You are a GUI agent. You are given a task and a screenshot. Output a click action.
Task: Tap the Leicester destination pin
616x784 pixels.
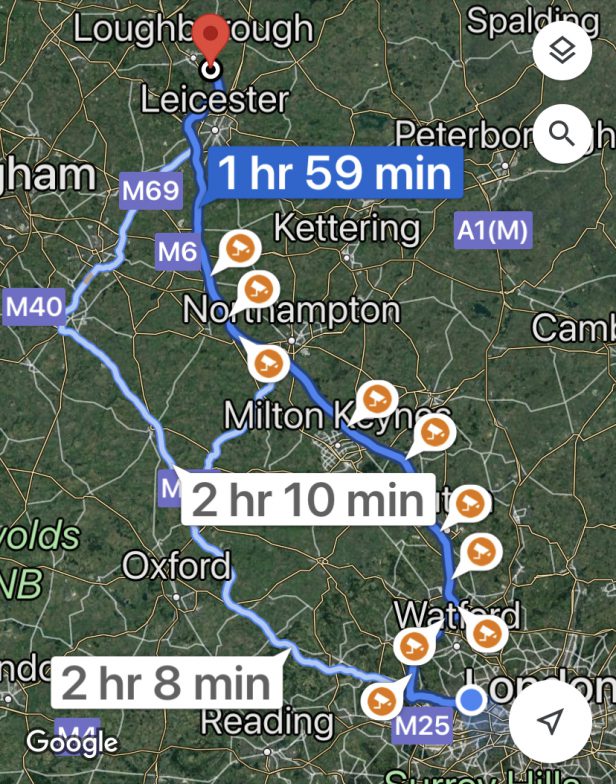210,40
